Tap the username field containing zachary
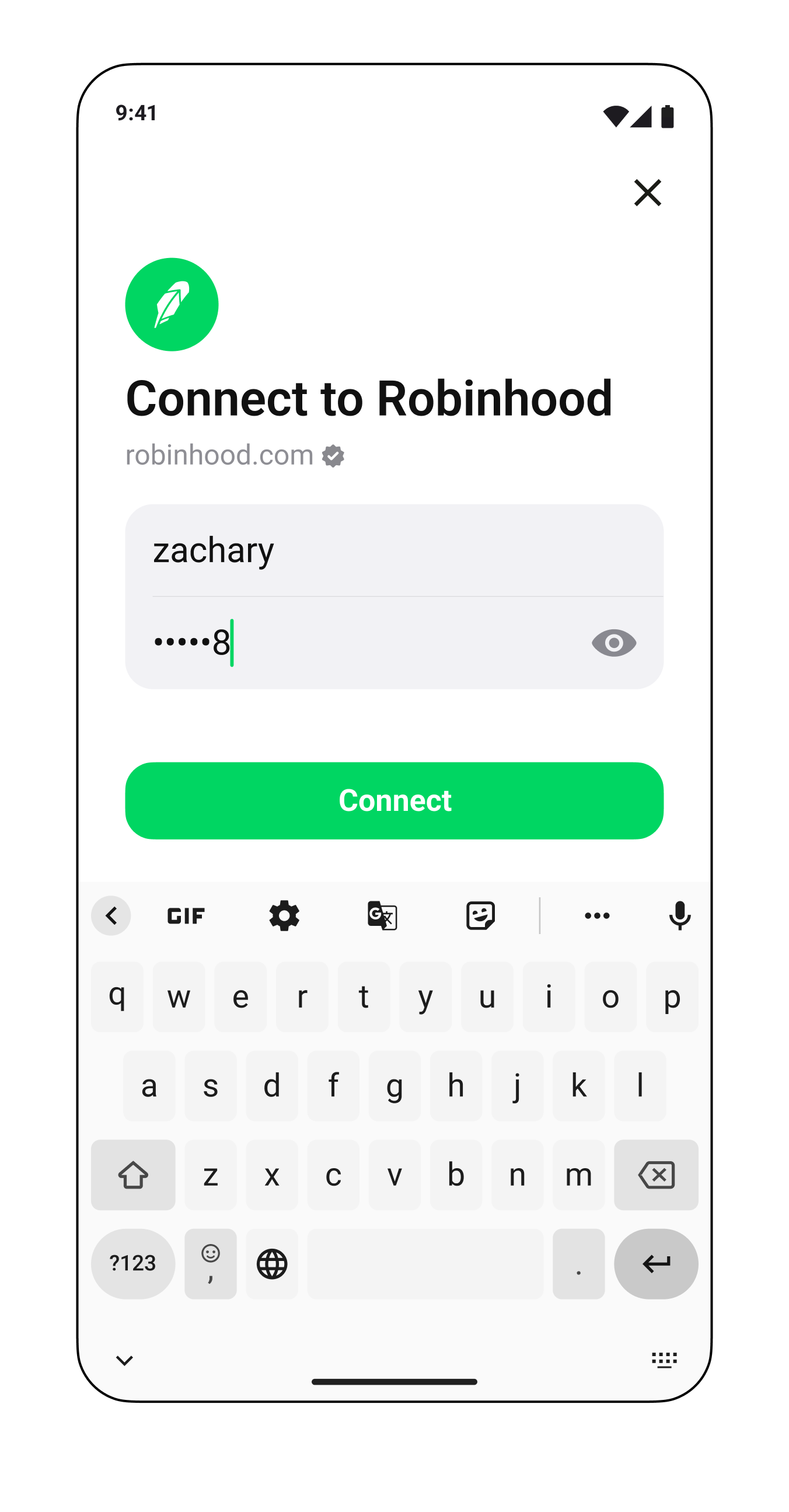This screenshot has width=789, height=1512. [x=394, y=550]
